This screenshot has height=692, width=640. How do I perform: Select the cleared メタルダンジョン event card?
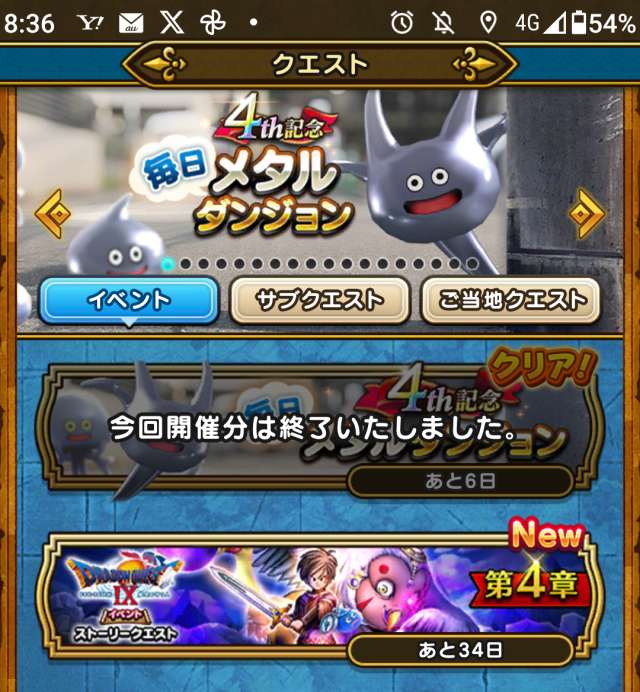pyautogui.click(x=320, y=430)
